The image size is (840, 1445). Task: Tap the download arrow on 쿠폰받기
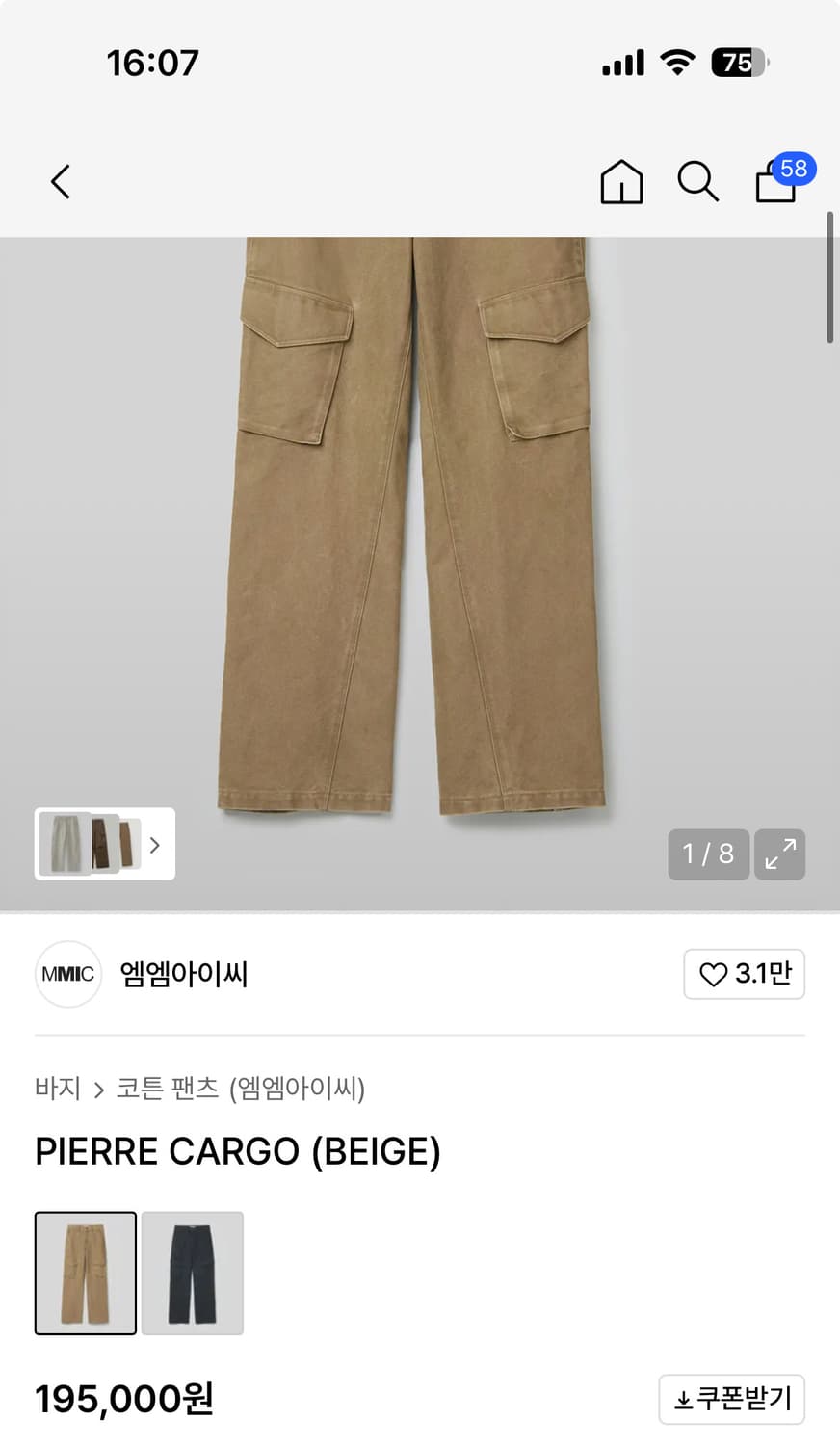[x=685, y=1400]
